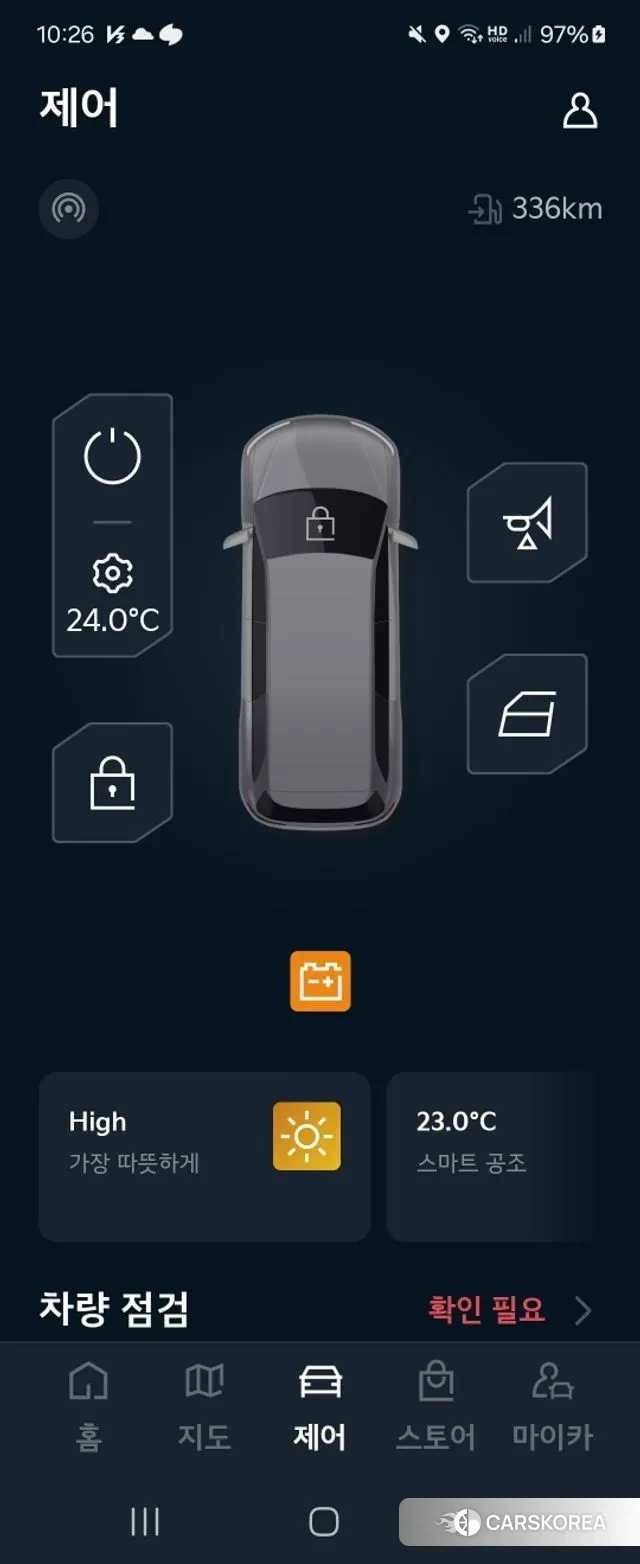Open the recent apps system button
Viewport: 640px width, 1564px height.
[145, 1522]
